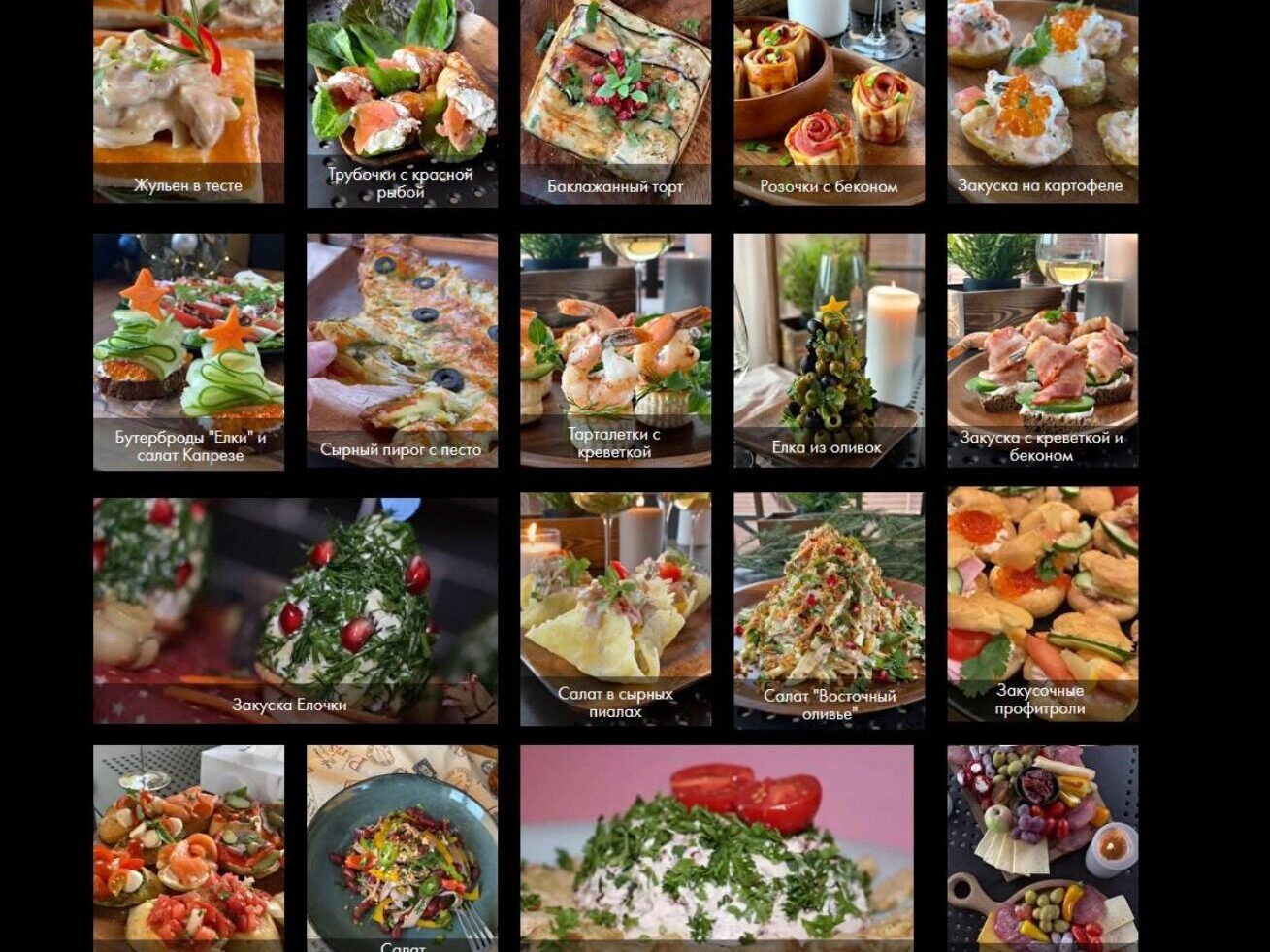This screenshot has height=952, width=1270.
Task: Open Закуска с креветкой и беконом
Action: tap(1042, 351)
